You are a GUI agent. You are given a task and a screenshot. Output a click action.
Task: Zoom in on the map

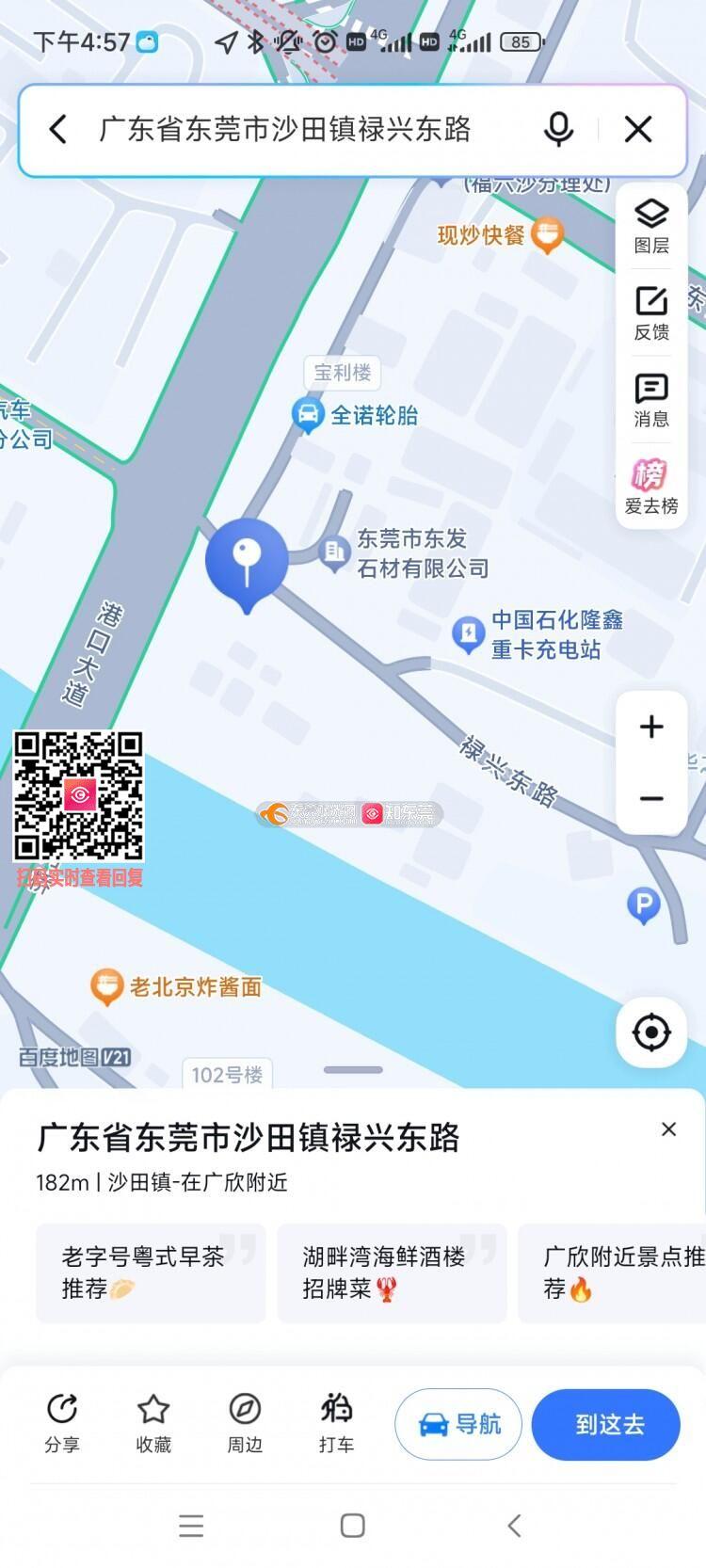point(651,727)
